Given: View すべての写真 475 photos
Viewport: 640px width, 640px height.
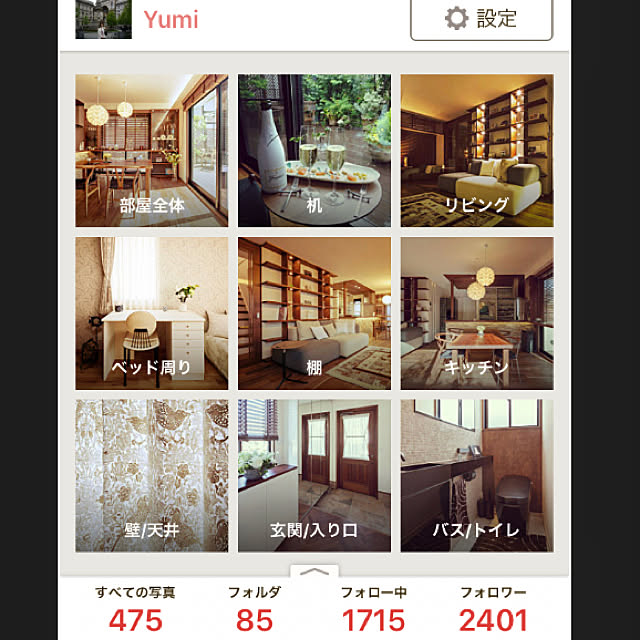Looking at the screenshot, I should pos(135,609).
